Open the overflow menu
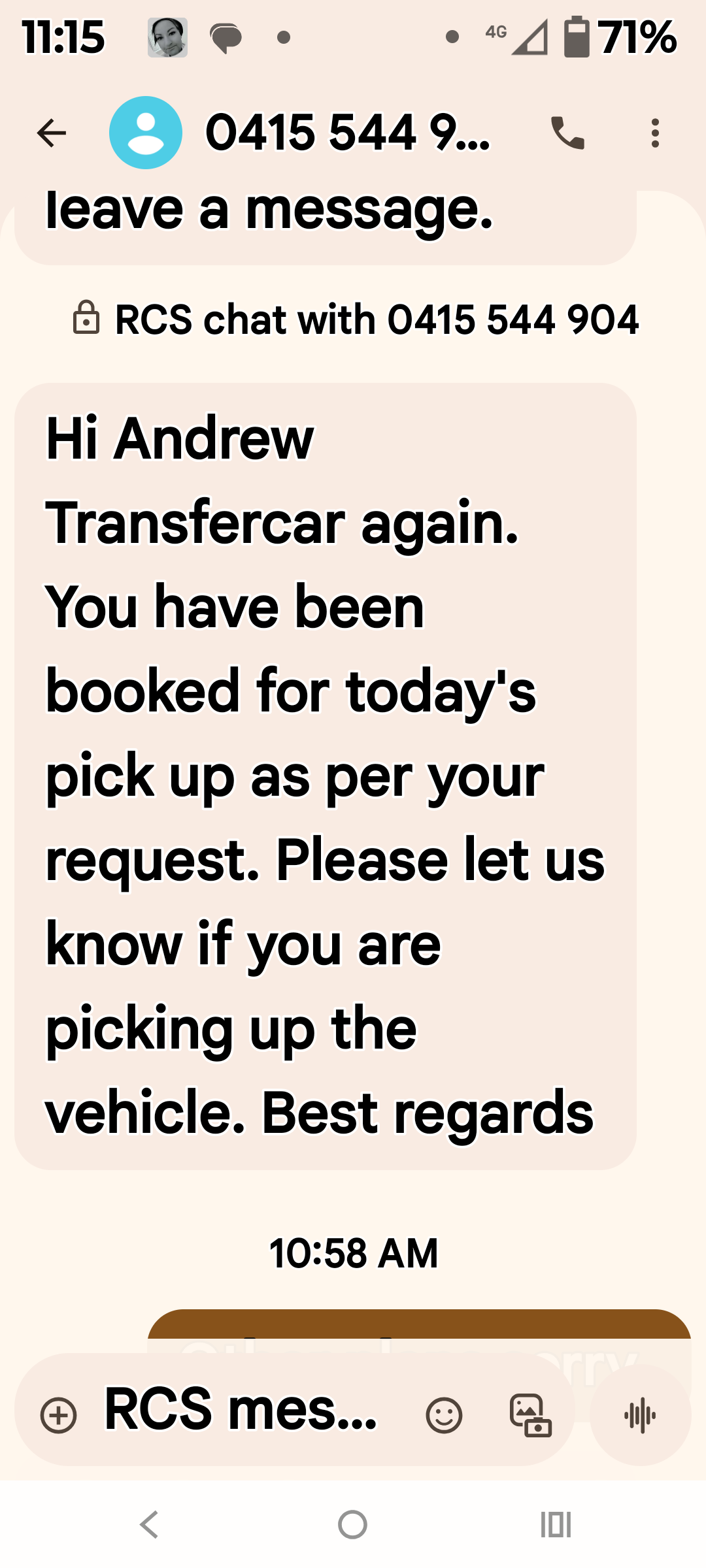 [x=655, y=133]
